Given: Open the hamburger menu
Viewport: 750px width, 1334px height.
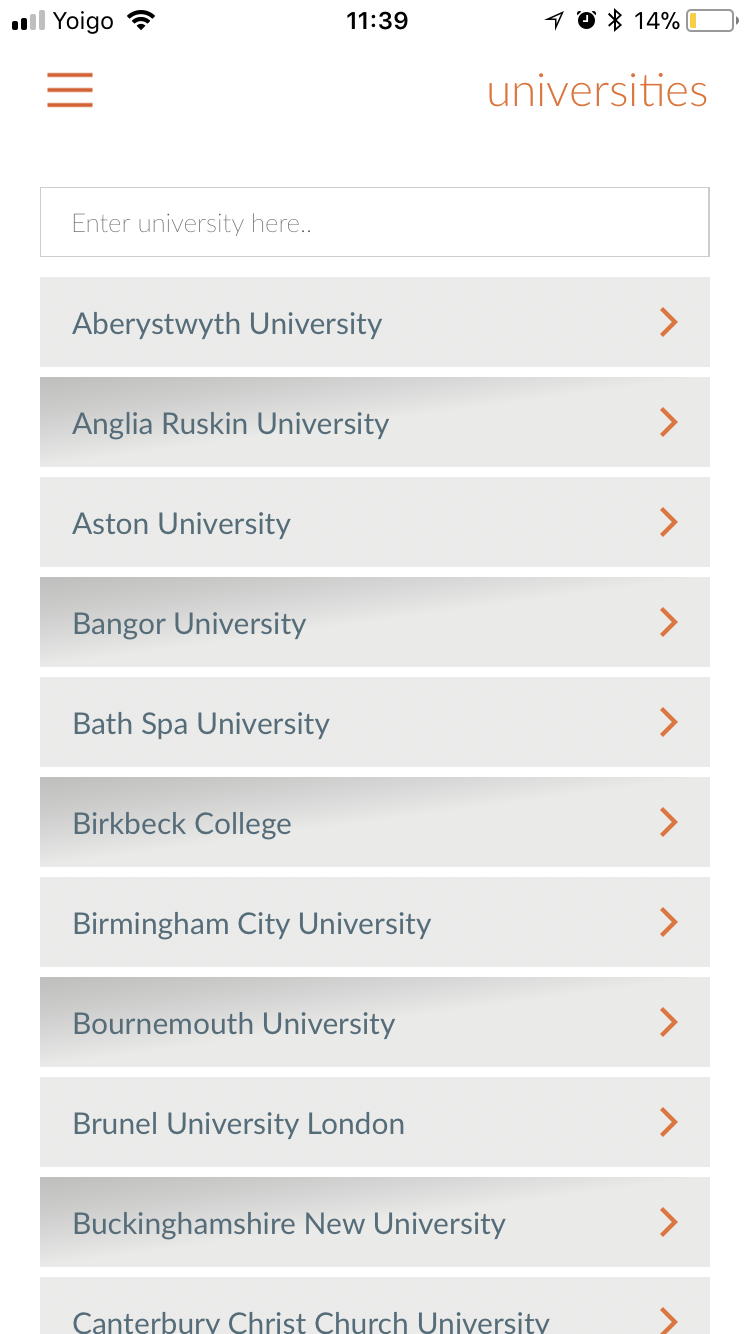Looking at the screenshot, I should click(x=70, y=90).
